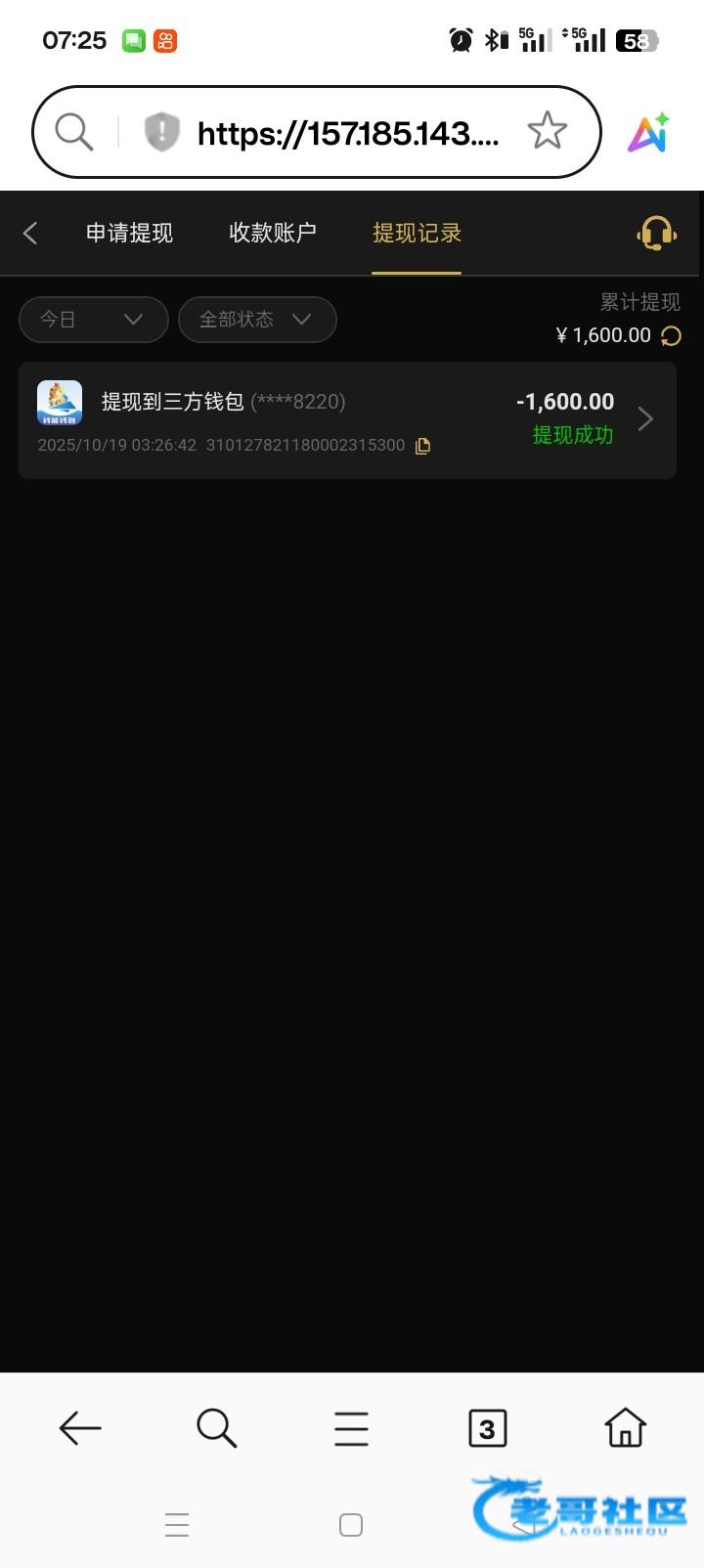Expand the 全部状态 status filter dropdown

[257, 320]
